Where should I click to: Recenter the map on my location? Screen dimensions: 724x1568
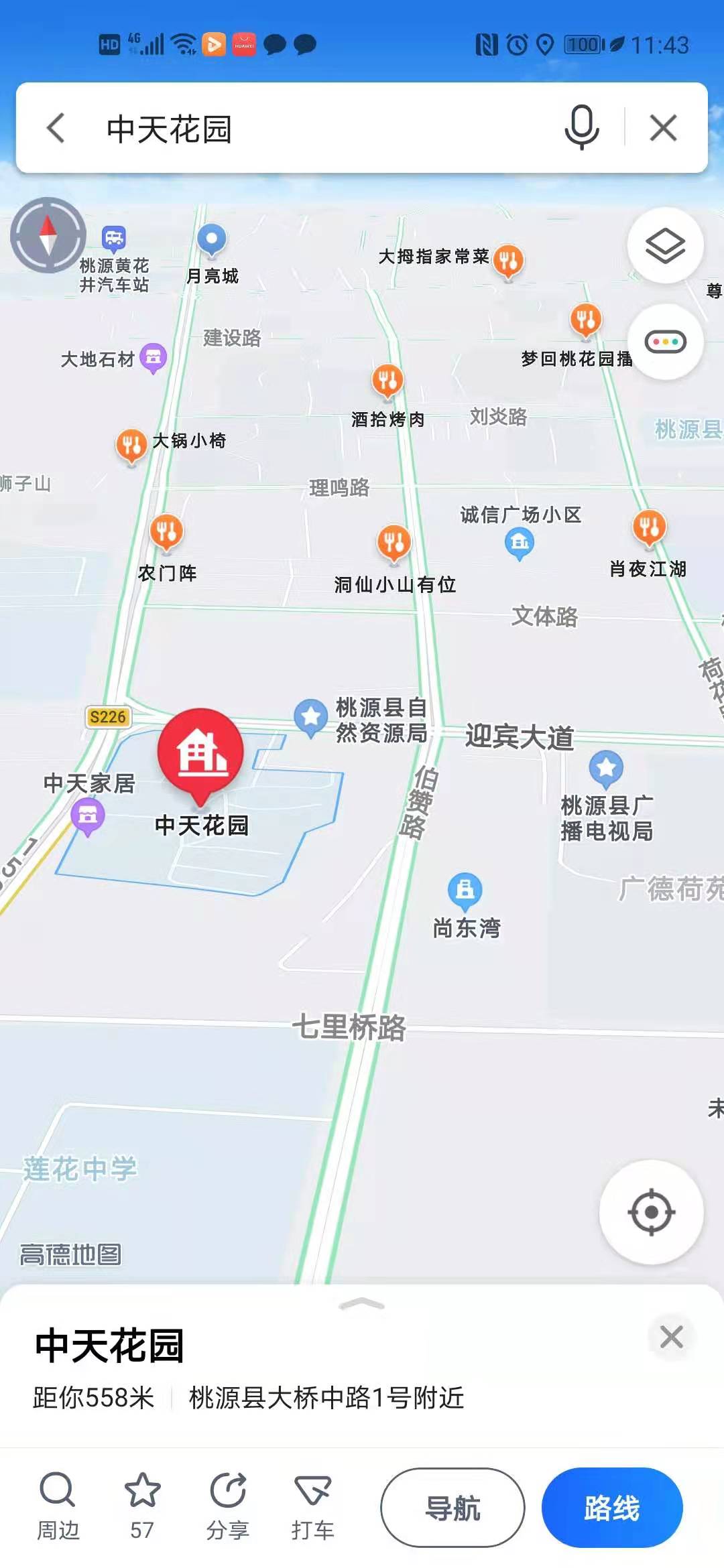(x=651, y=1212)
